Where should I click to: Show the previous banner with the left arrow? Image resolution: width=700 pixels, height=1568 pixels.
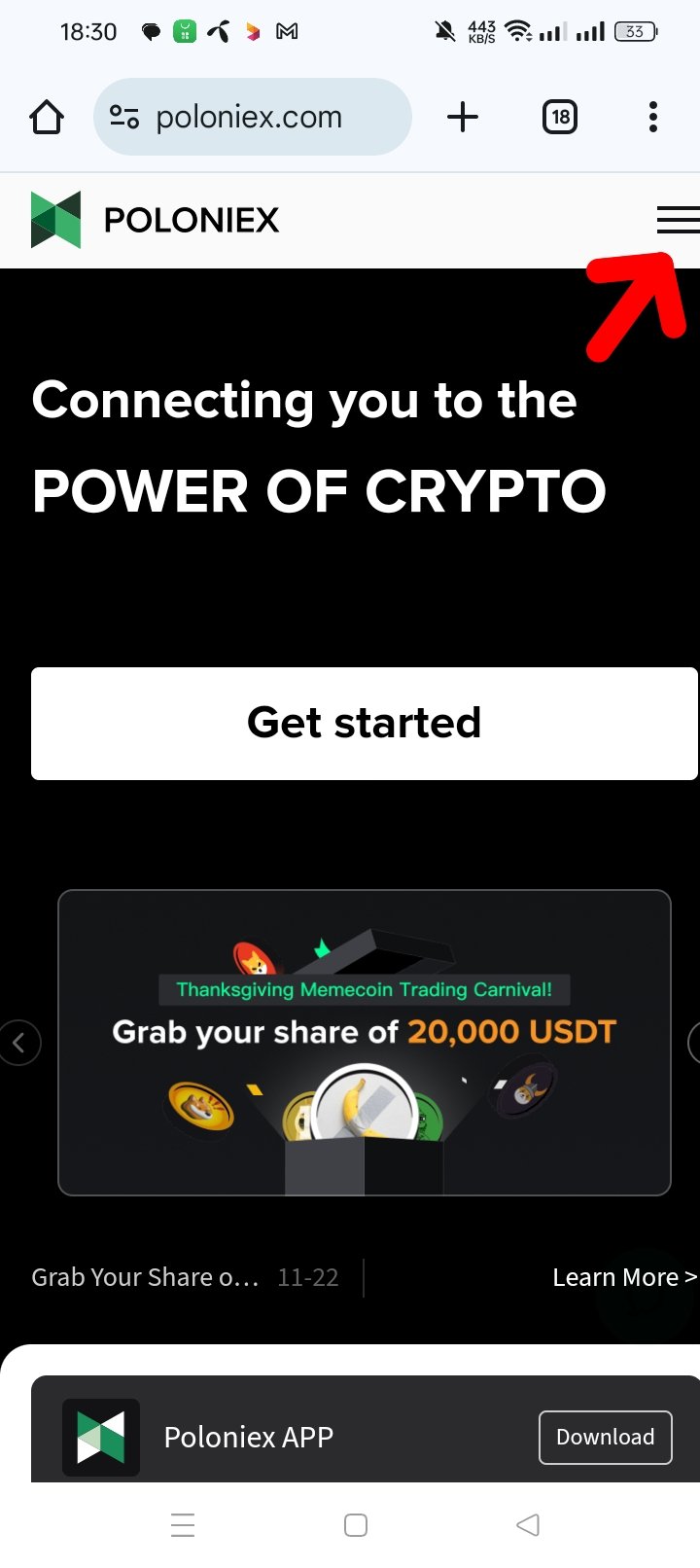pyautogui.click(x=17, y=1043)
